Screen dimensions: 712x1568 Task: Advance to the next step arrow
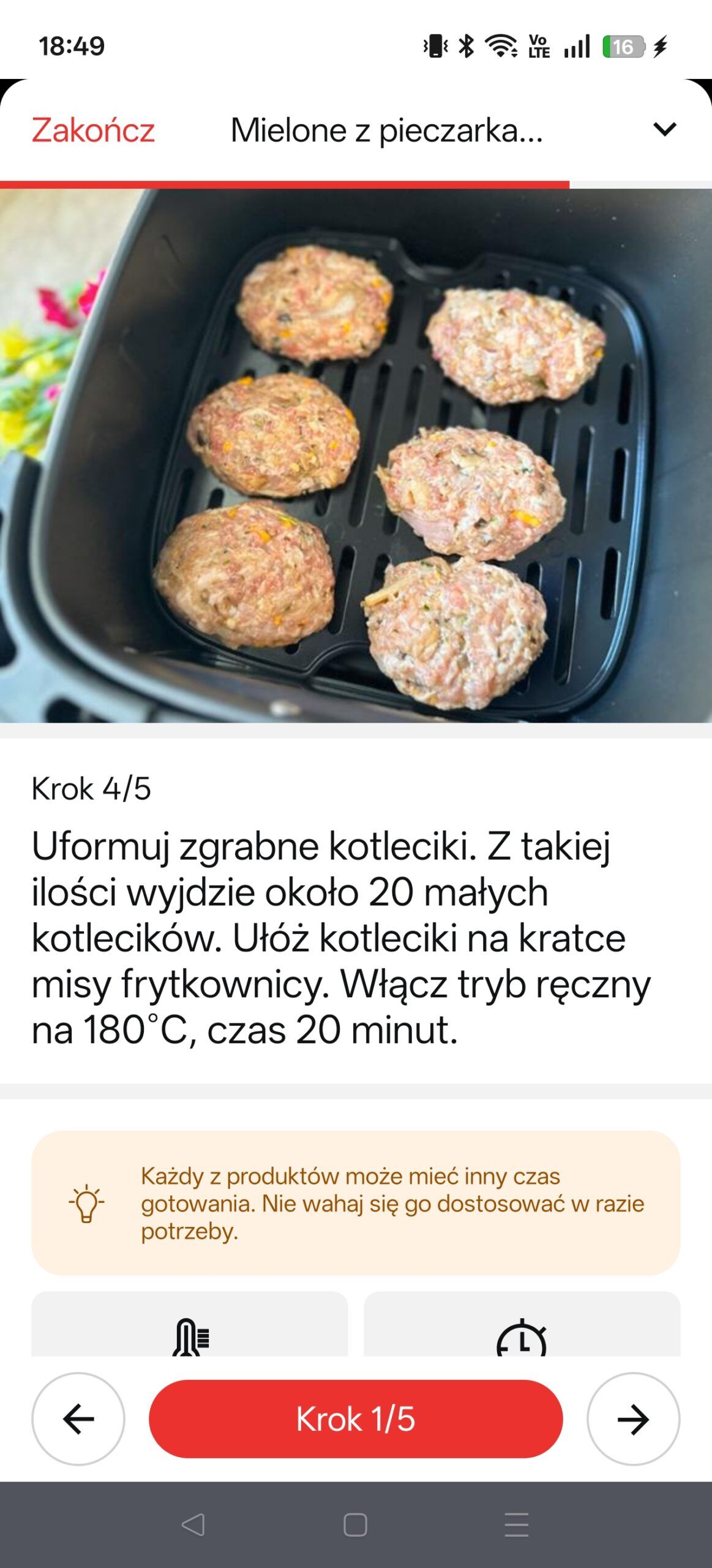click(x=633, y=1419)
